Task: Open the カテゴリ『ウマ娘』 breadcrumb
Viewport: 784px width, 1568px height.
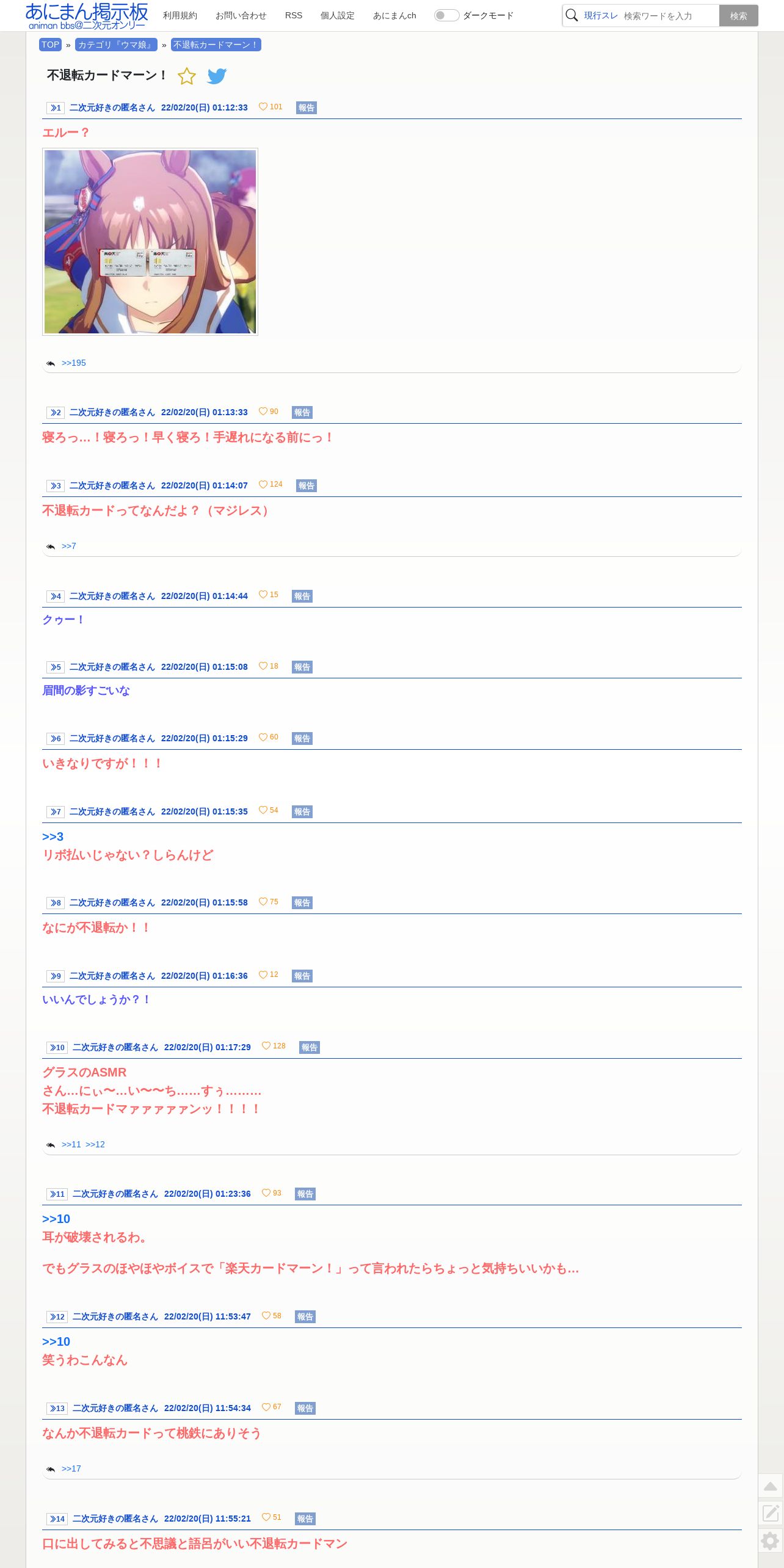Action: click(116, 45)
